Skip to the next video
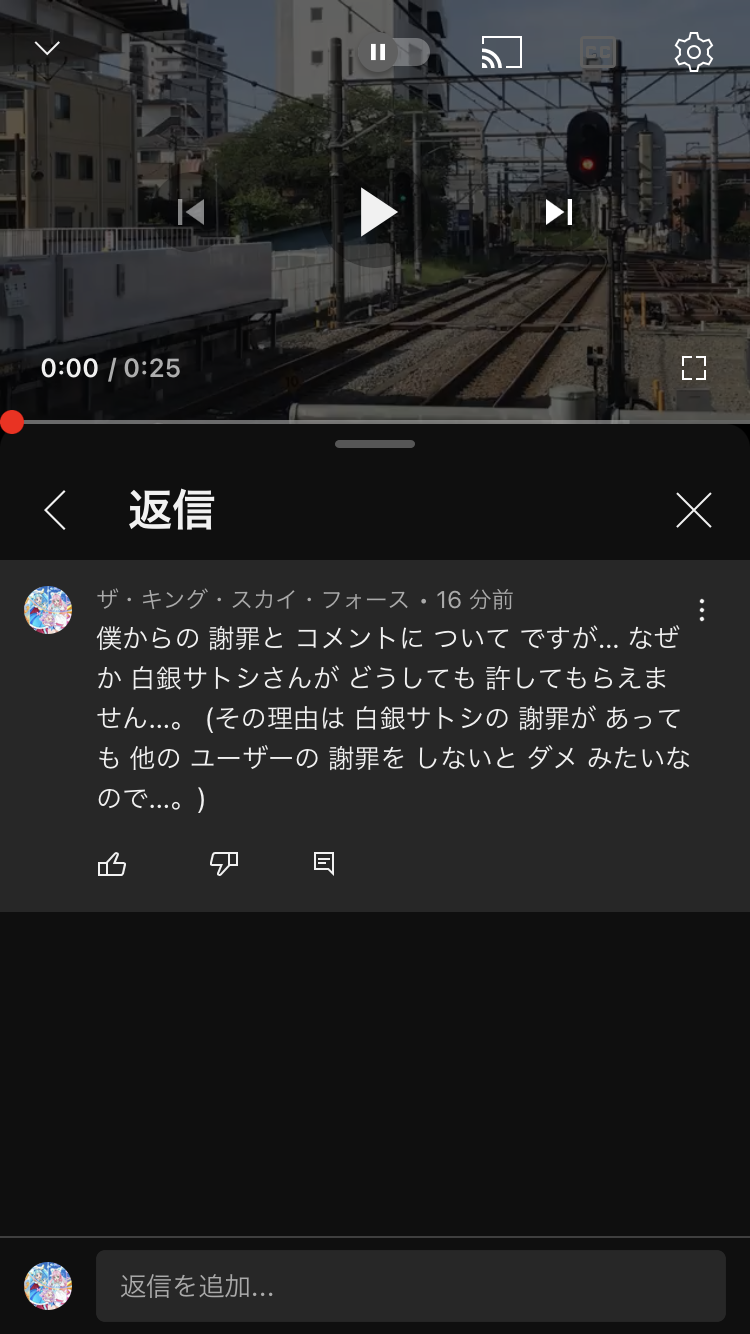The width and height of the screenshot is (750, 1334). coord(559,212)
